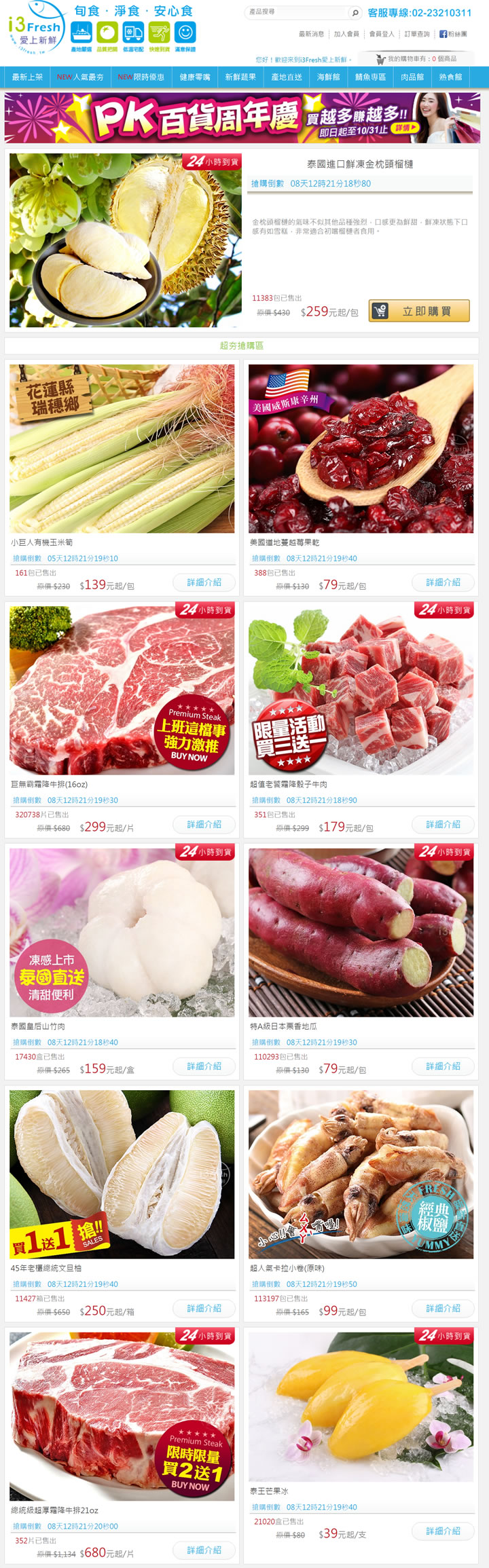Tap the magnifier search icon
This screenshot has height=1568, width=489.
(355, 12)
